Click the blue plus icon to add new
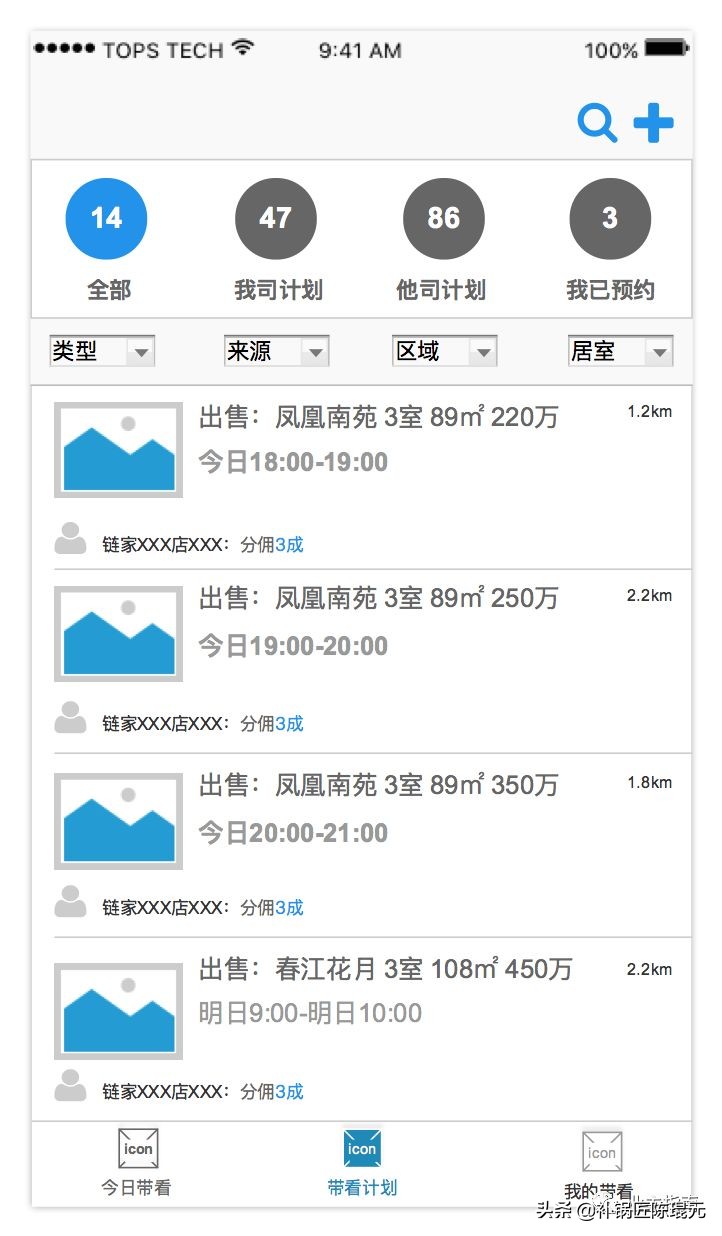 [x=654, y=123]
